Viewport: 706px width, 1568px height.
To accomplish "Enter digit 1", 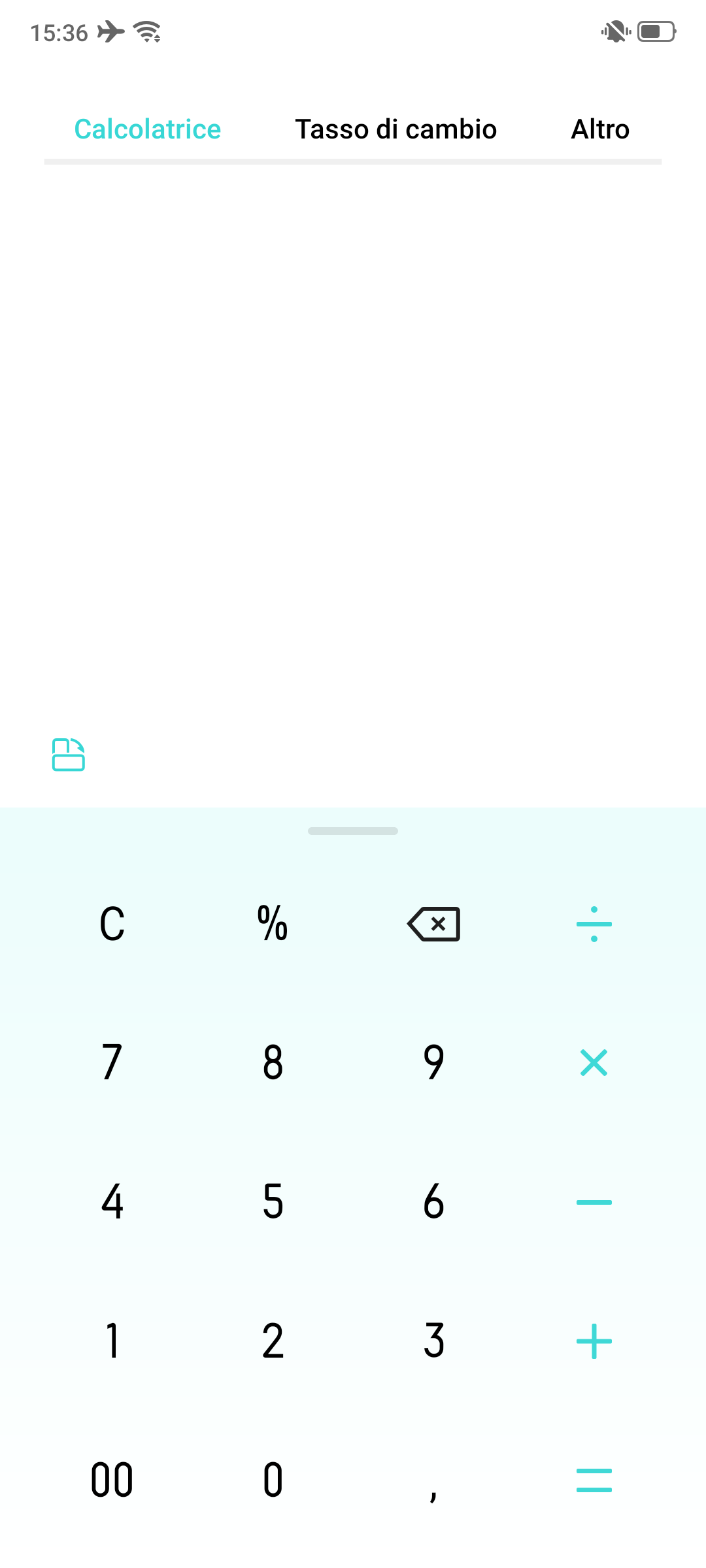I will pos(112,1341).
